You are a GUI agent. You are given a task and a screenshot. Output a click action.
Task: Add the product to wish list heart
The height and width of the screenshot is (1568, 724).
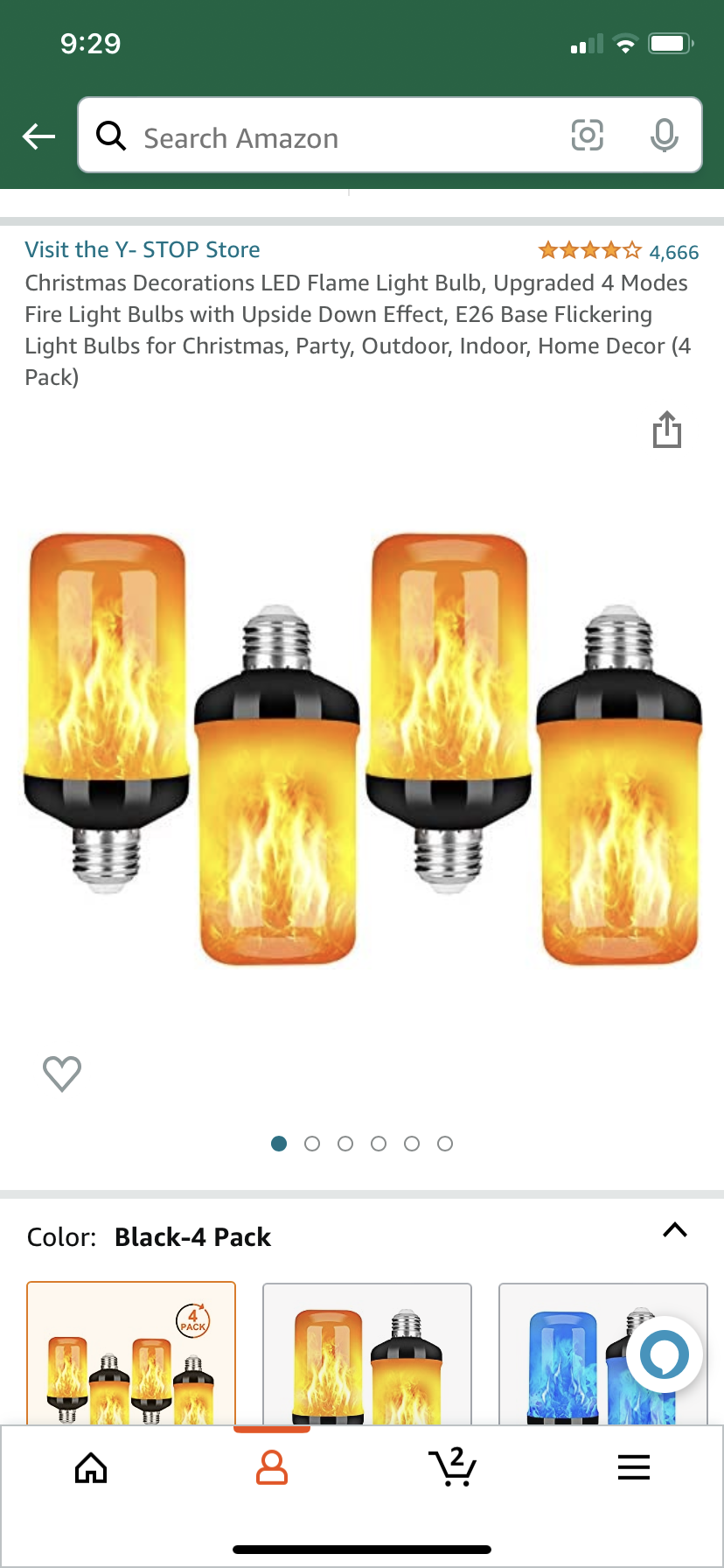click(62, 1073)
